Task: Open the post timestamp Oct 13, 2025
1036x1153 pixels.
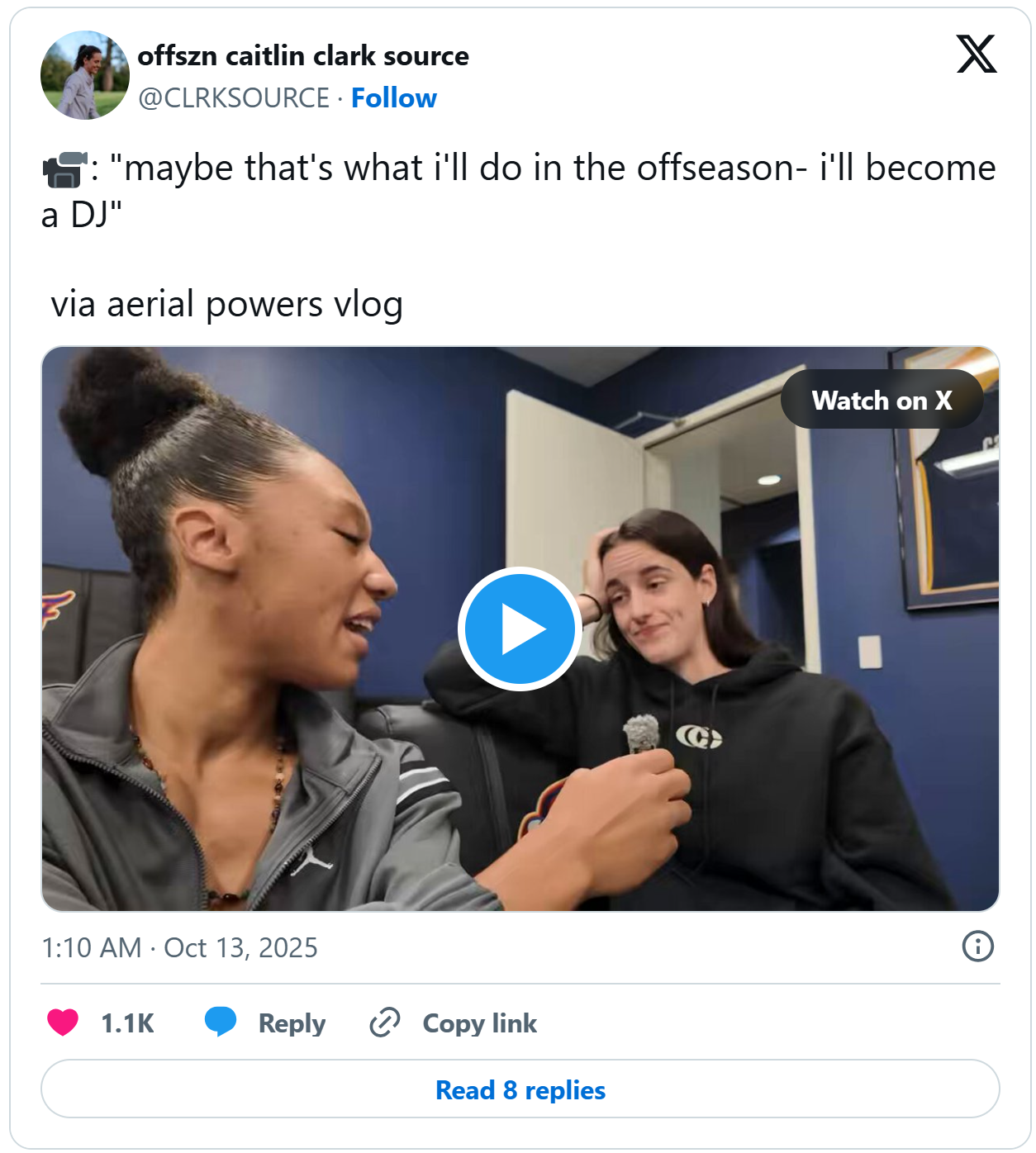Action: pyautogui.click(x=179, y=947)
